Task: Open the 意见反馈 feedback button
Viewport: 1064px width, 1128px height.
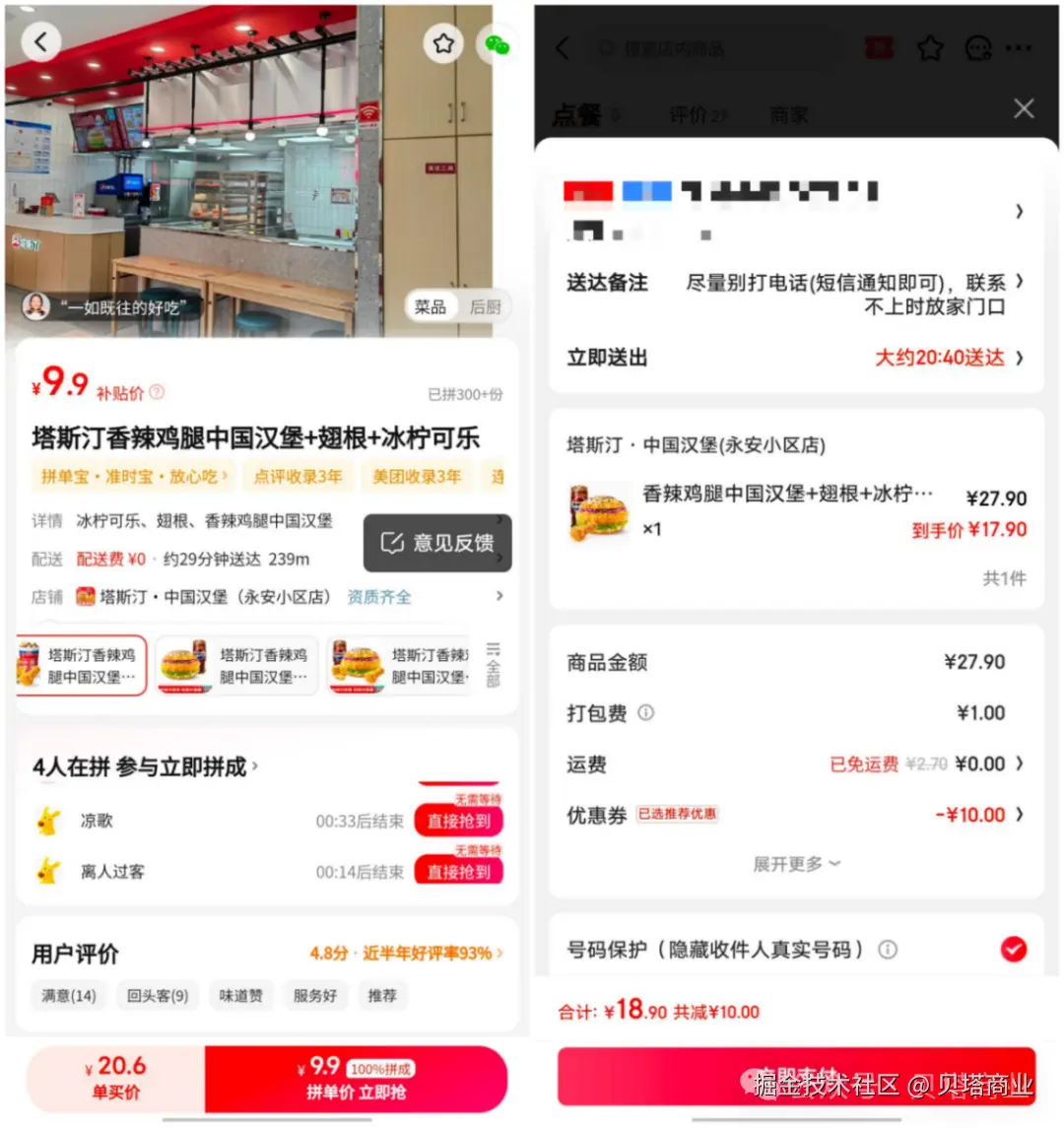Action: (437, 543)
